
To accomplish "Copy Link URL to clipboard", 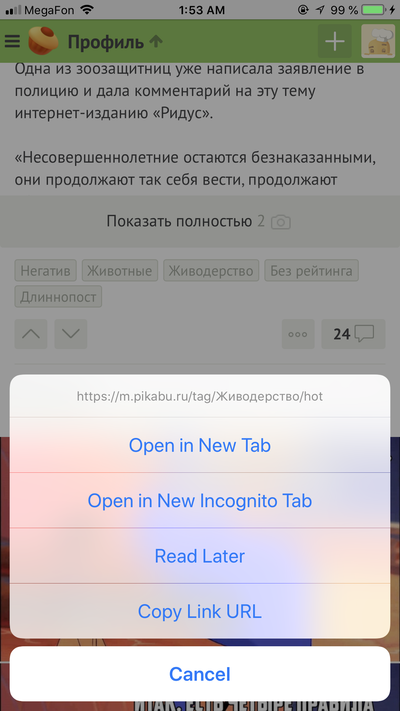I will (x=200, y=611).
